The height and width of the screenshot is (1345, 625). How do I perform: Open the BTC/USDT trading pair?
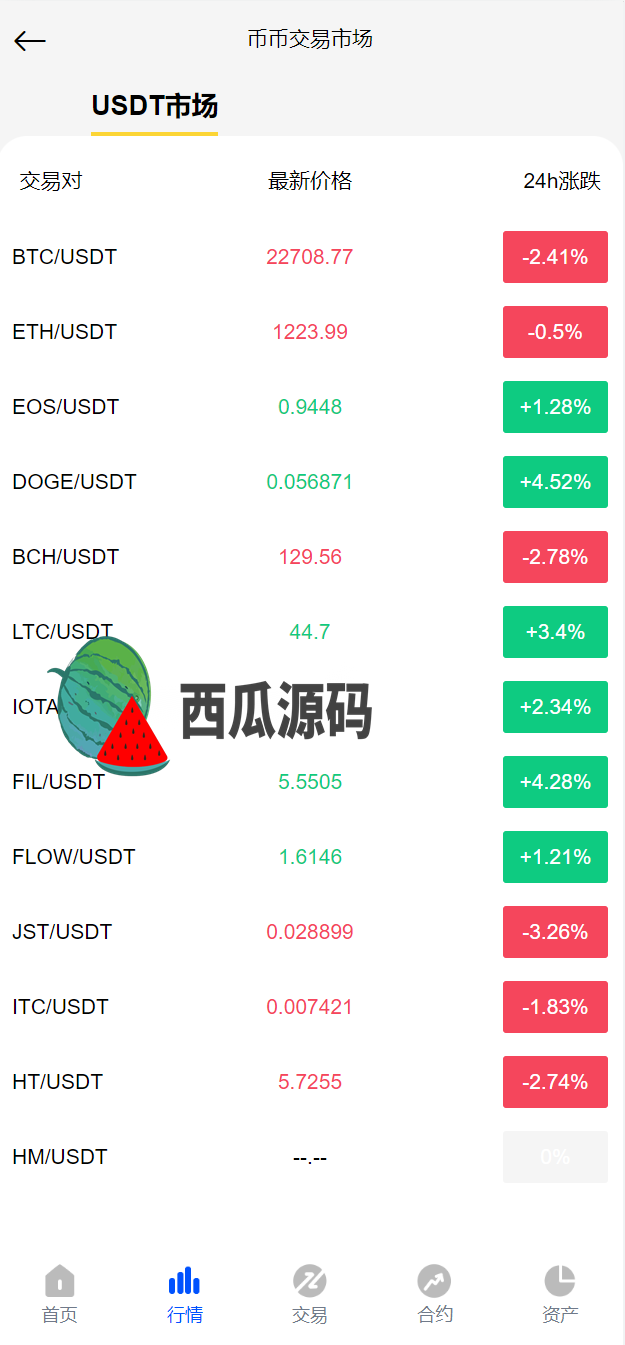coord(312,257)
